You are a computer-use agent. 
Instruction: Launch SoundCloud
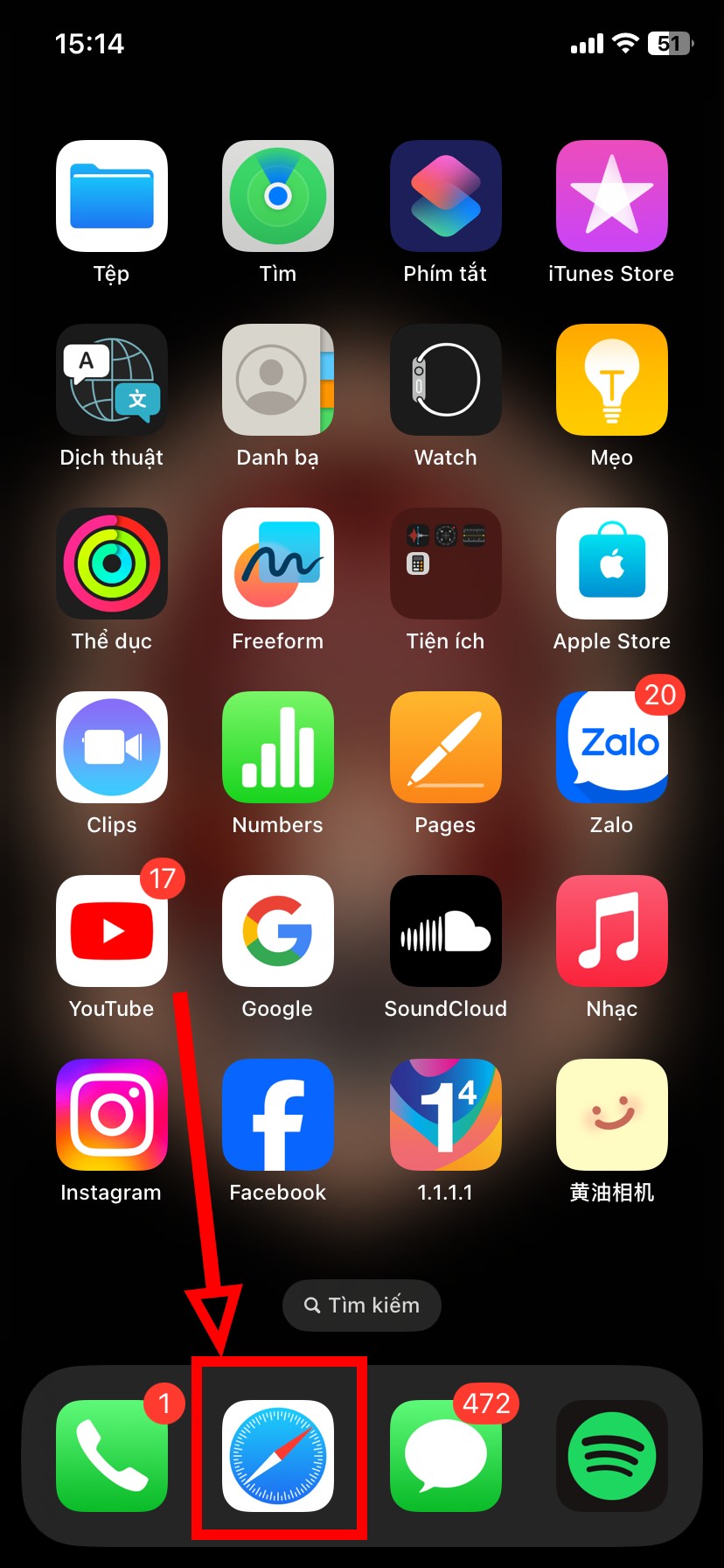pos(445,931)
